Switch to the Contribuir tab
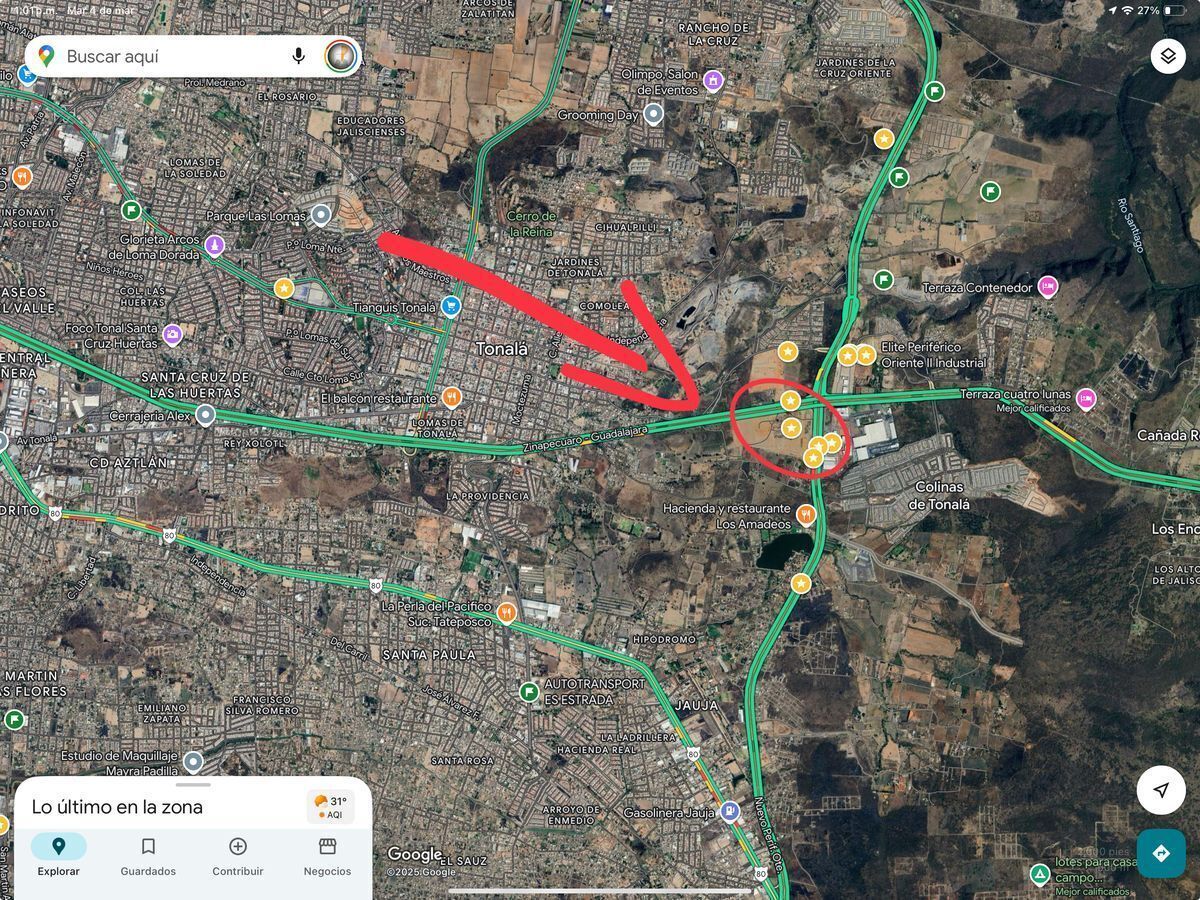This screenshot has width=1200, height=900. click(238, 855)
